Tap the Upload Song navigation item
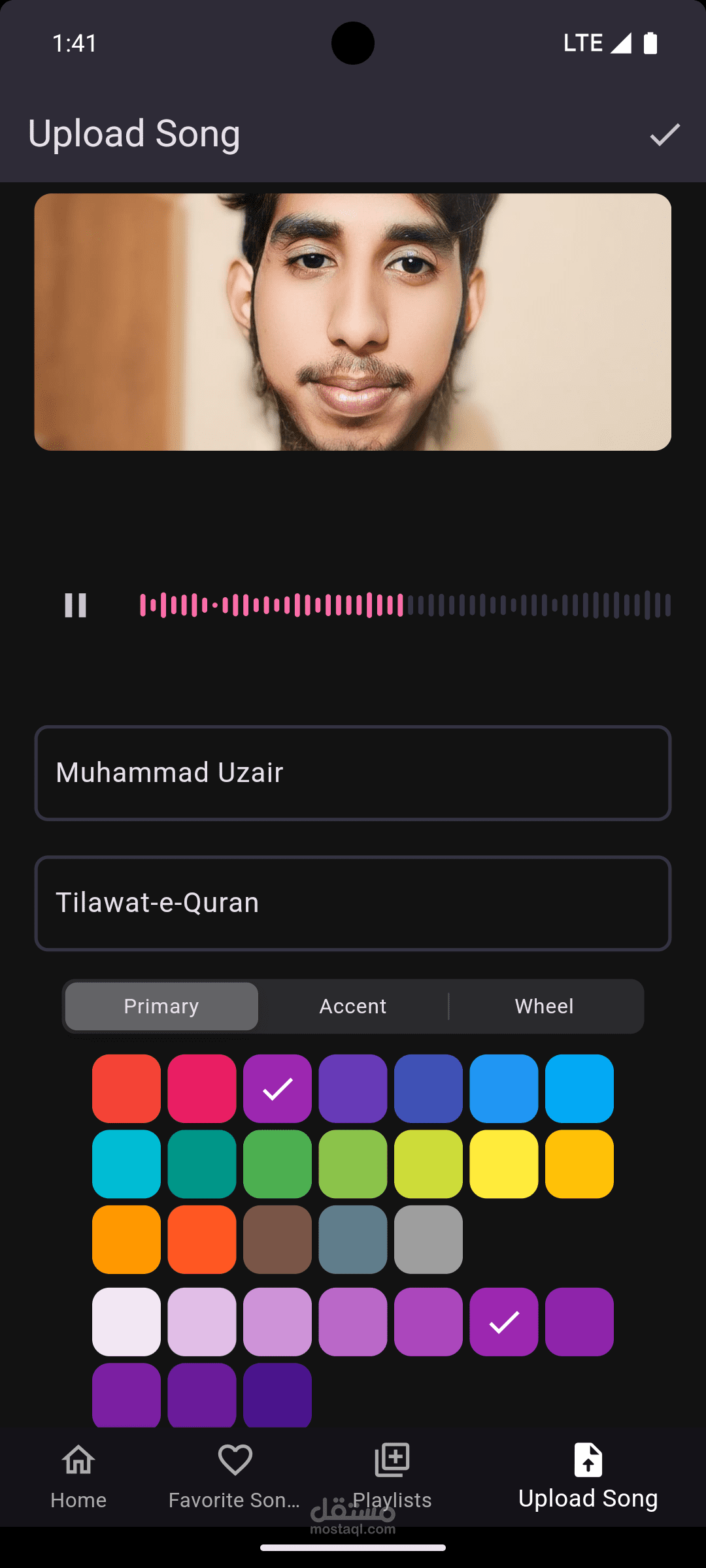706x1568 pixels. (588, 1477)
